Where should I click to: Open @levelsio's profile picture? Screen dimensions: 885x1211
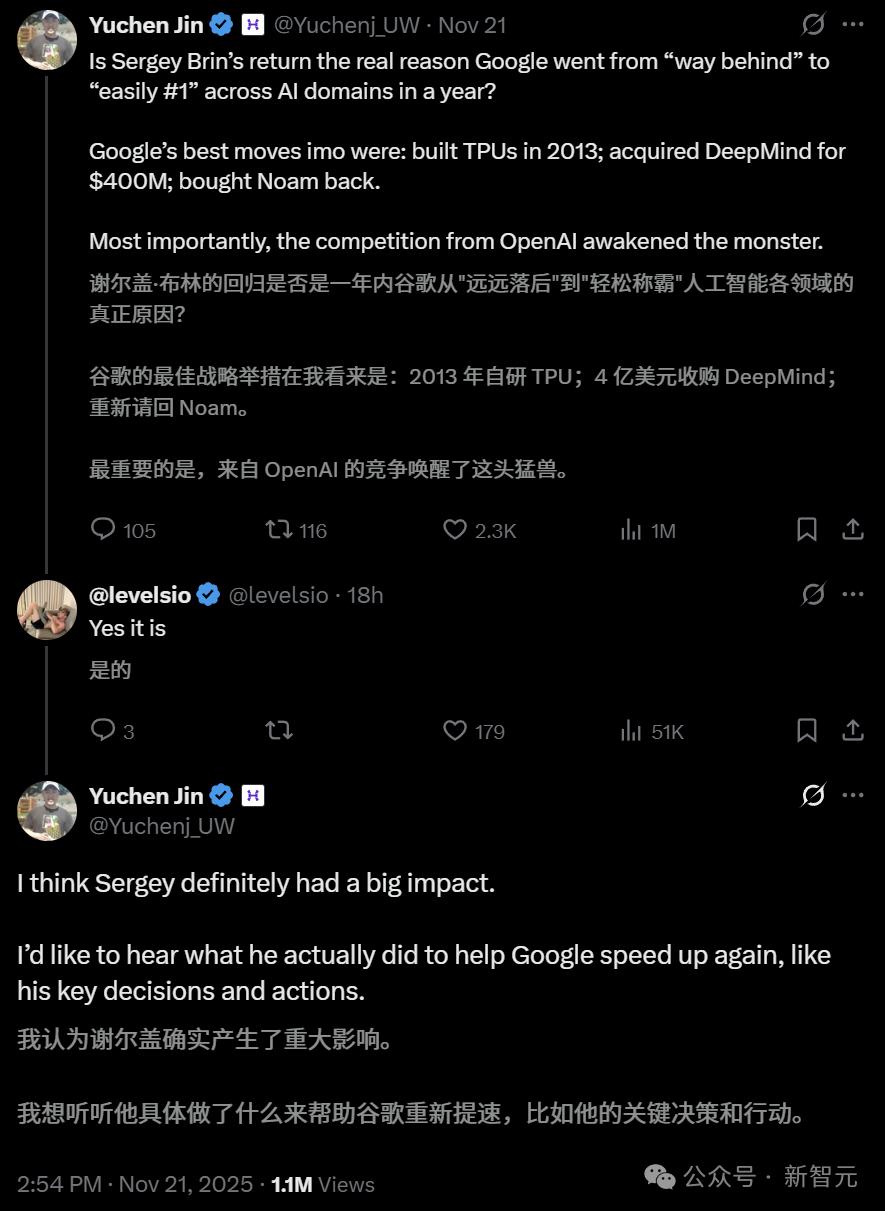pos(47,609)
